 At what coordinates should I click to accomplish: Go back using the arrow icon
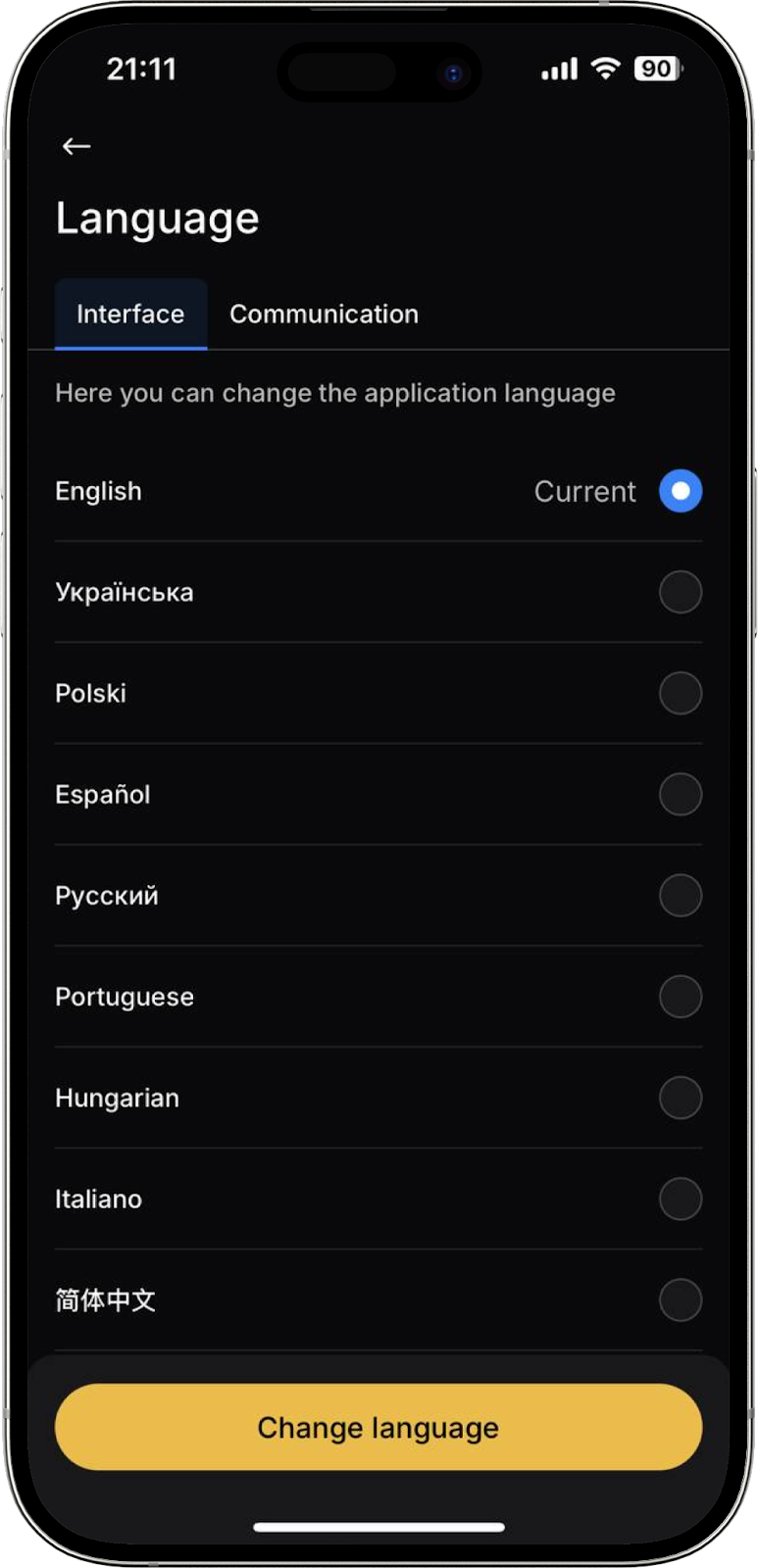[76, 146]
